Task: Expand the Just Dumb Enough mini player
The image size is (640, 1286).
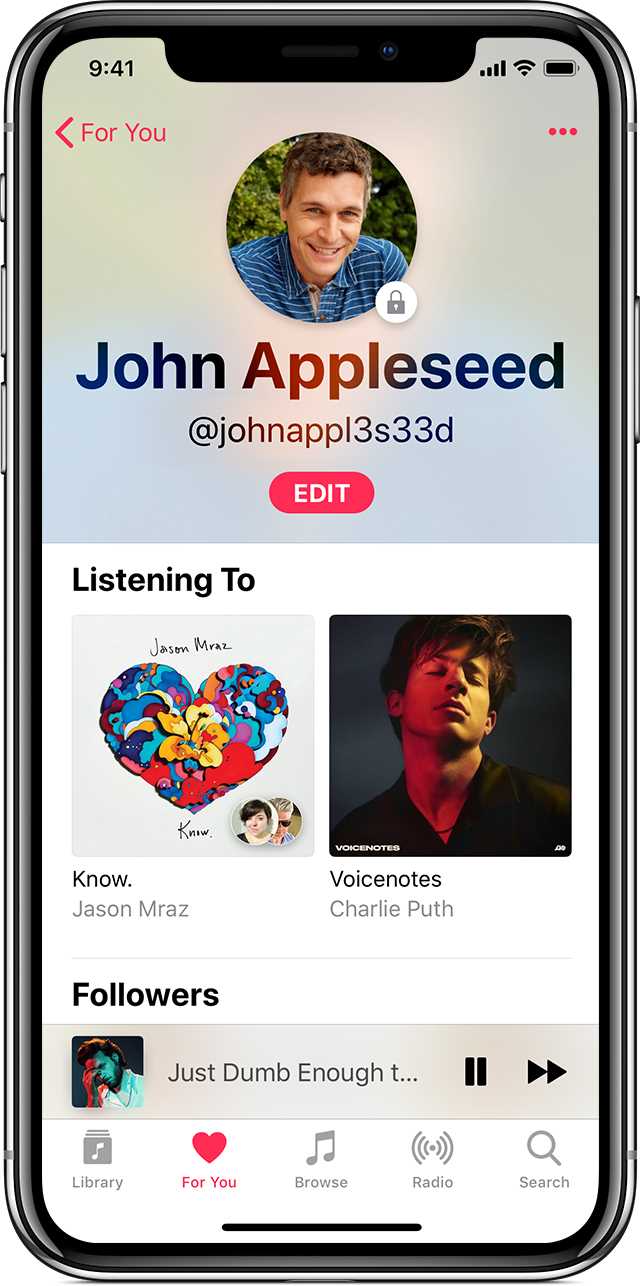Action: (292, 1072)
